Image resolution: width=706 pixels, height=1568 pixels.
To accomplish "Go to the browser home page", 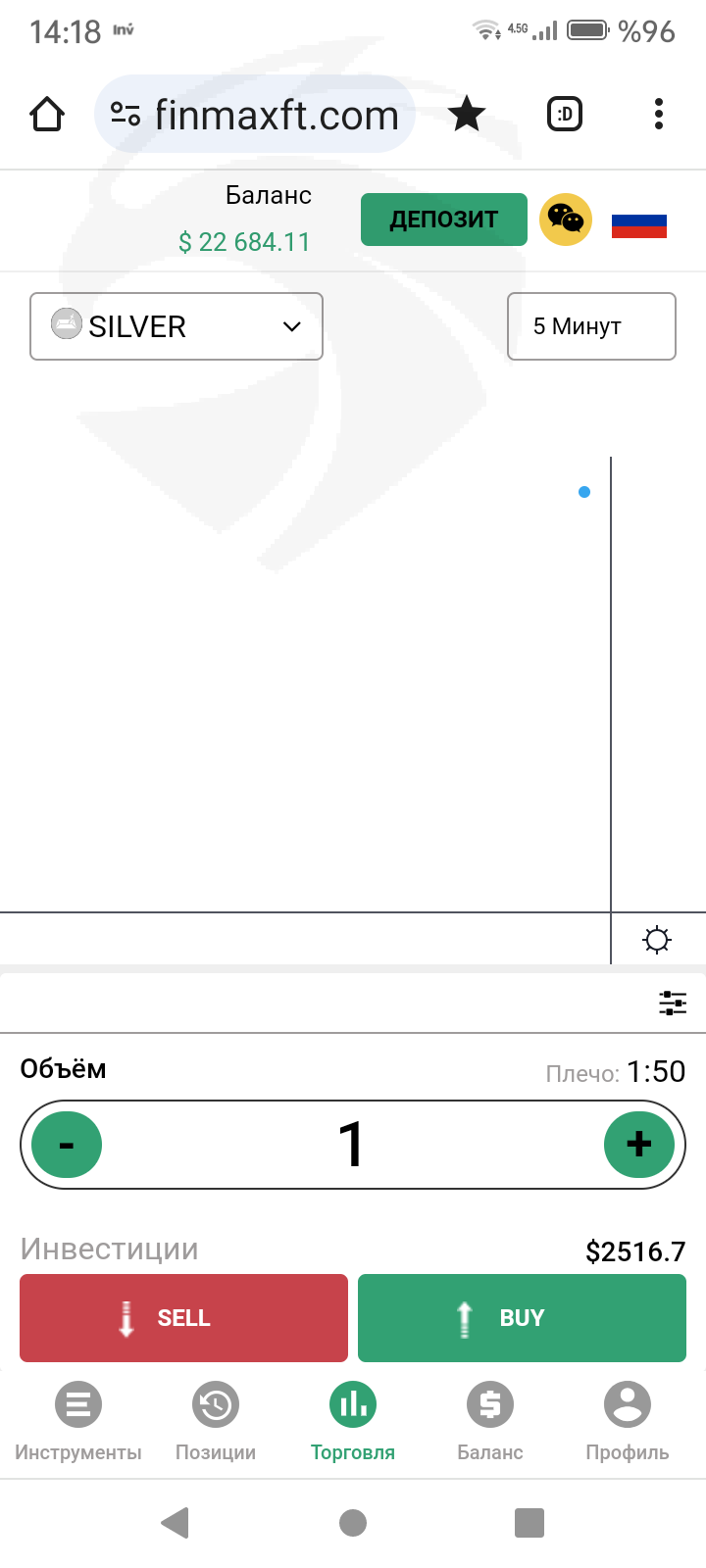I will (x=47, y=115).
